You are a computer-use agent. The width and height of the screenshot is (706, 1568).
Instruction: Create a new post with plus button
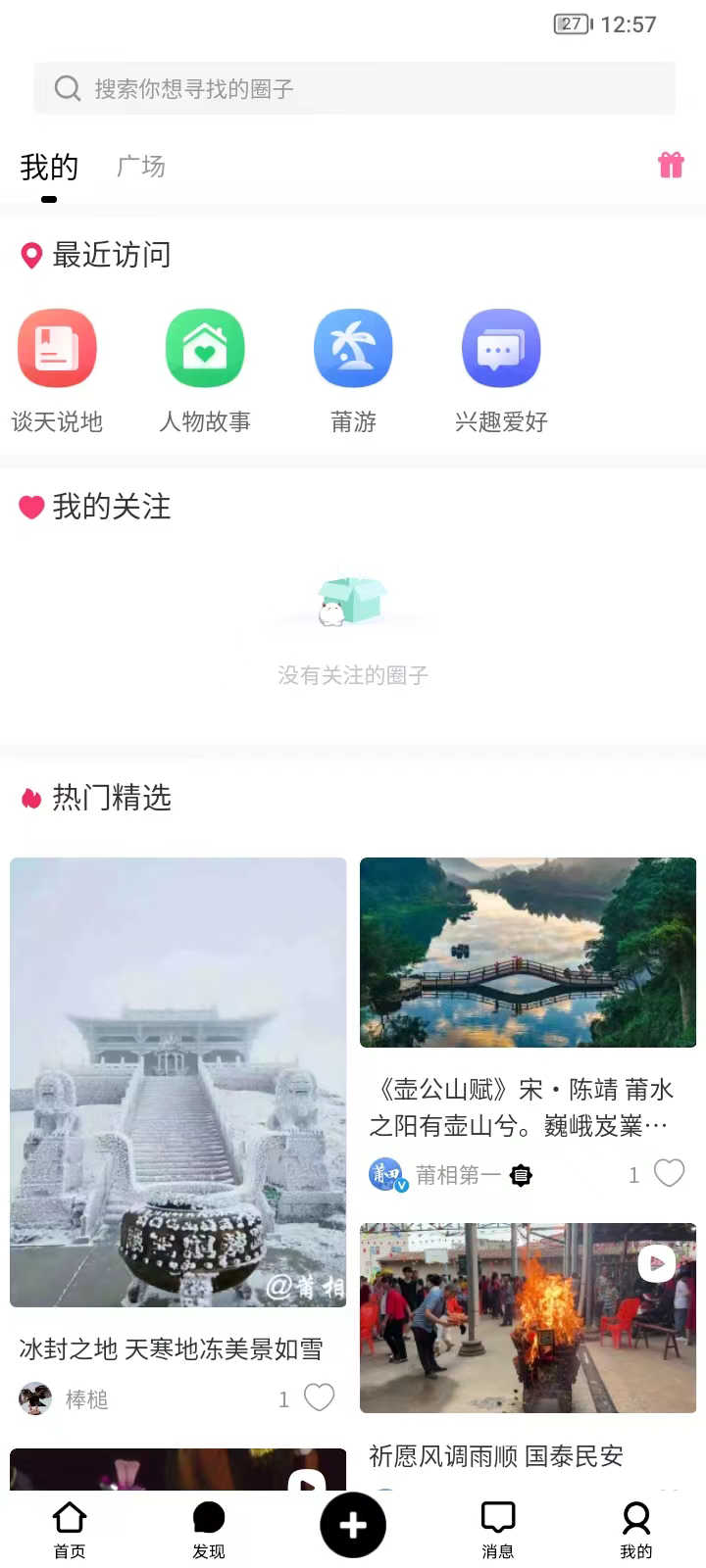(x=353, y=1525)
